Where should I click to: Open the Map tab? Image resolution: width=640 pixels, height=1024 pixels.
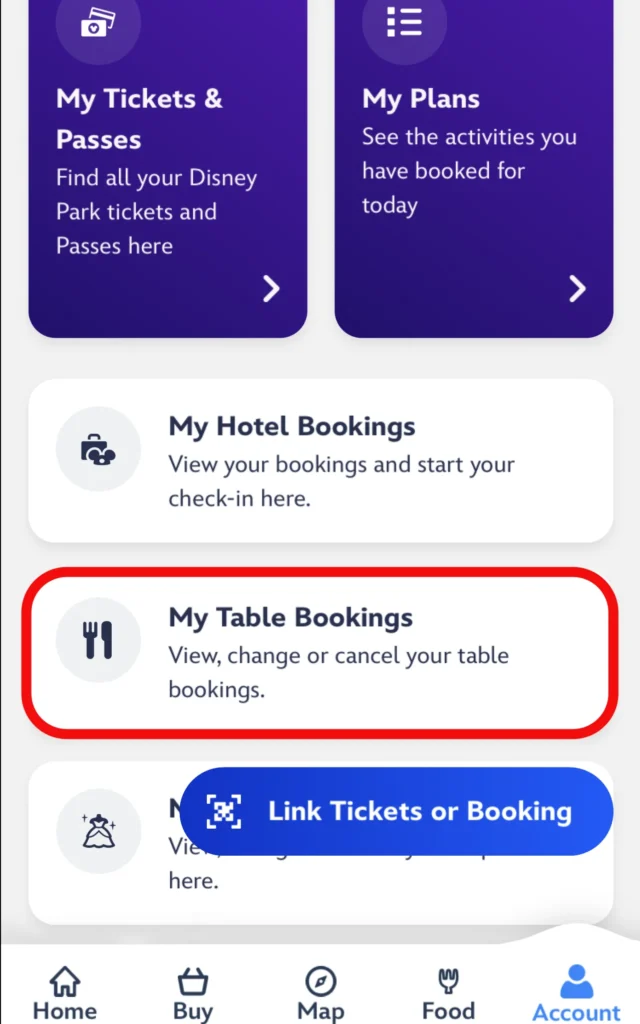pyautogui.click(x=320, y=993)
